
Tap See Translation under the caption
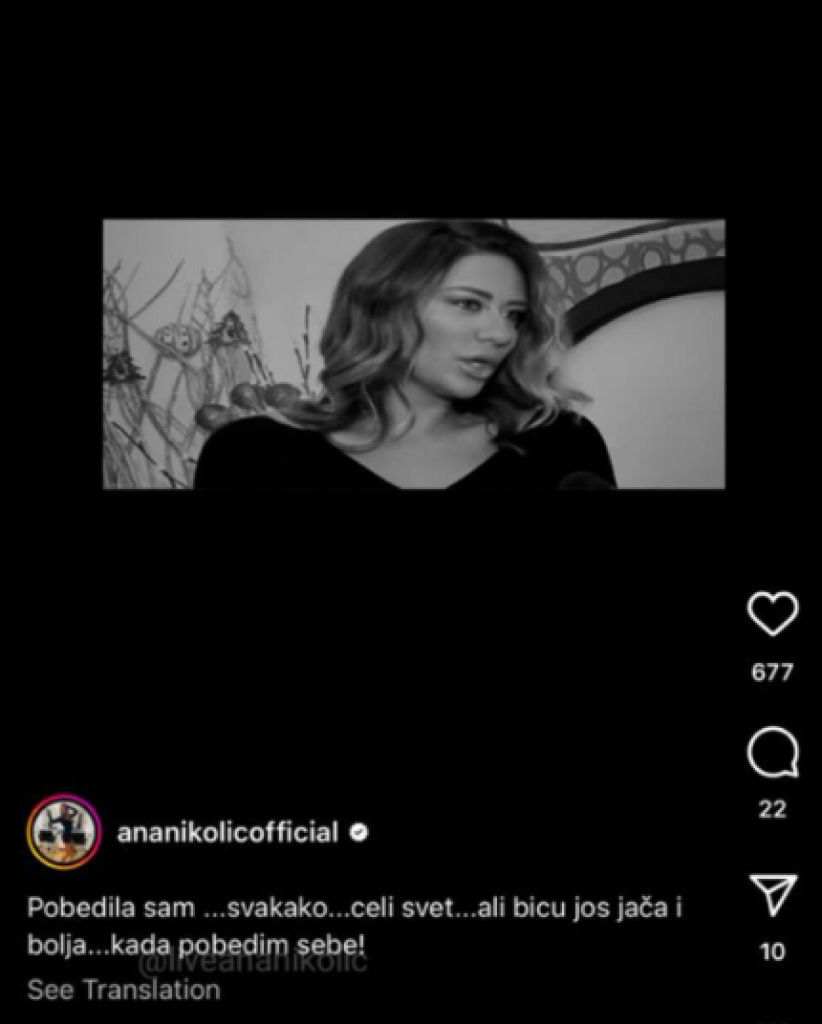pyautogui.click(x=123, y=990)
